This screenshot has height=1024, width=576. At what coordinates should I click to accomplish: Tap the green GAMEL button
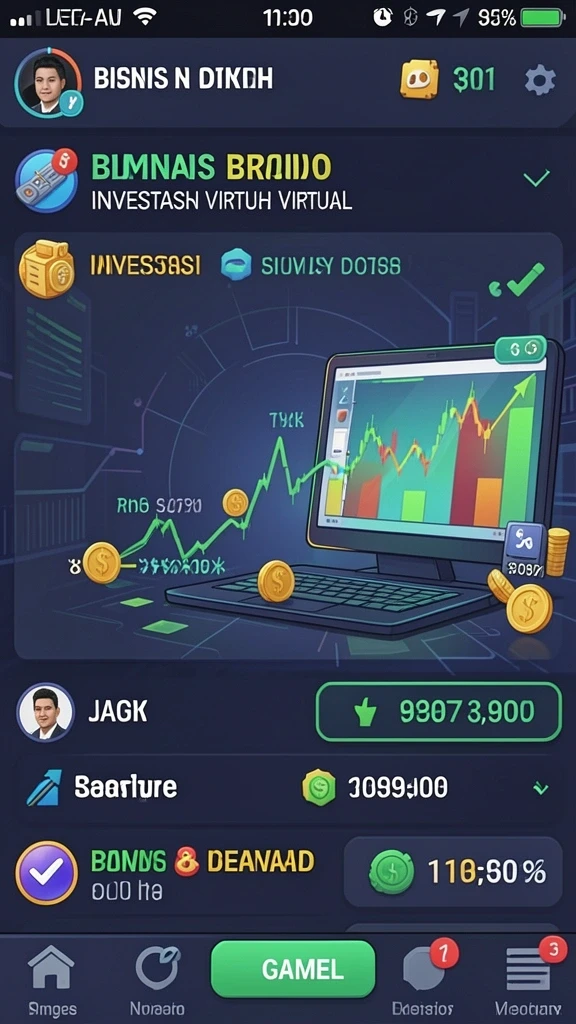293,969
